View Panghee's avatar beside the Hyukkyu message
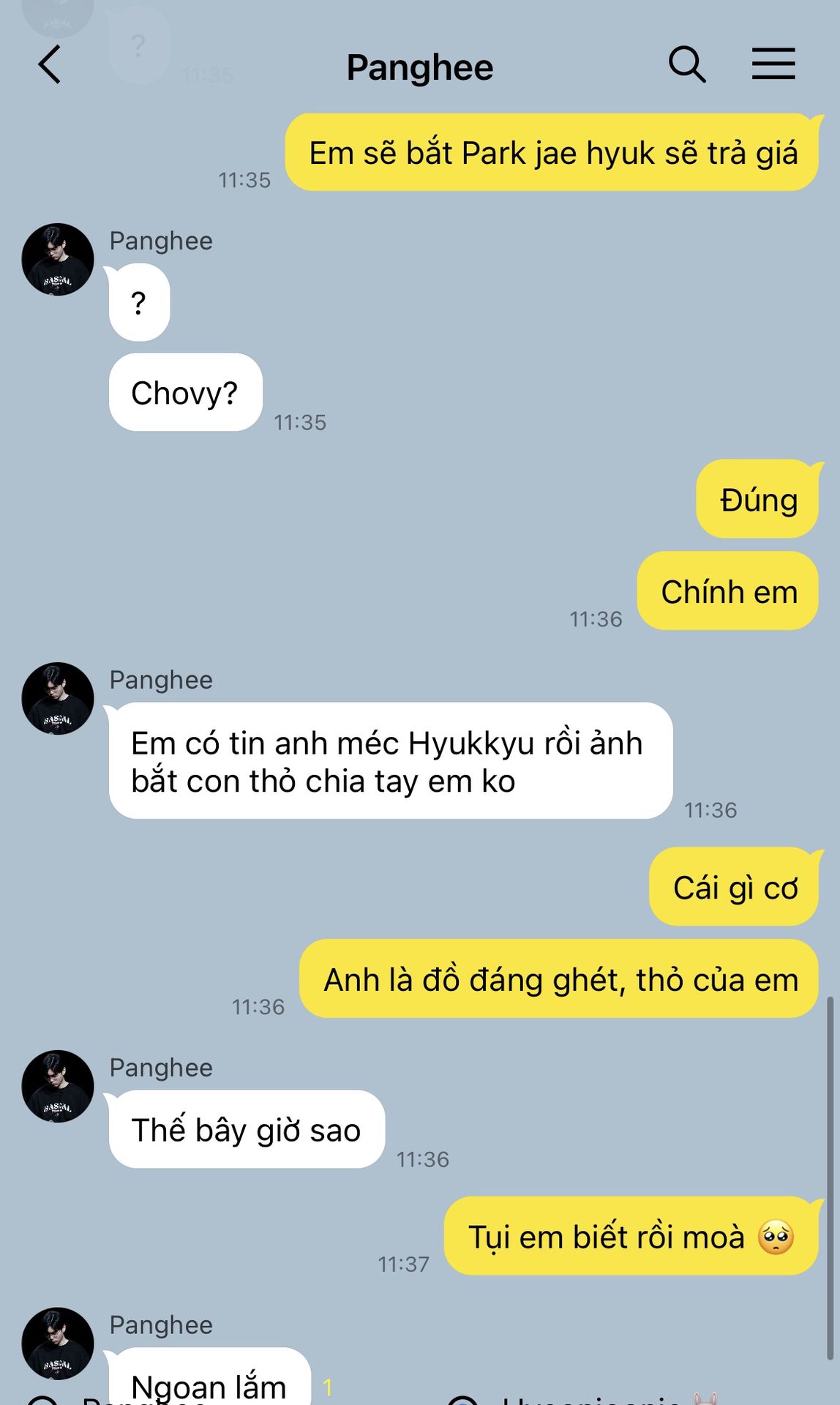 pyautogui.click(x=58, y=698)
